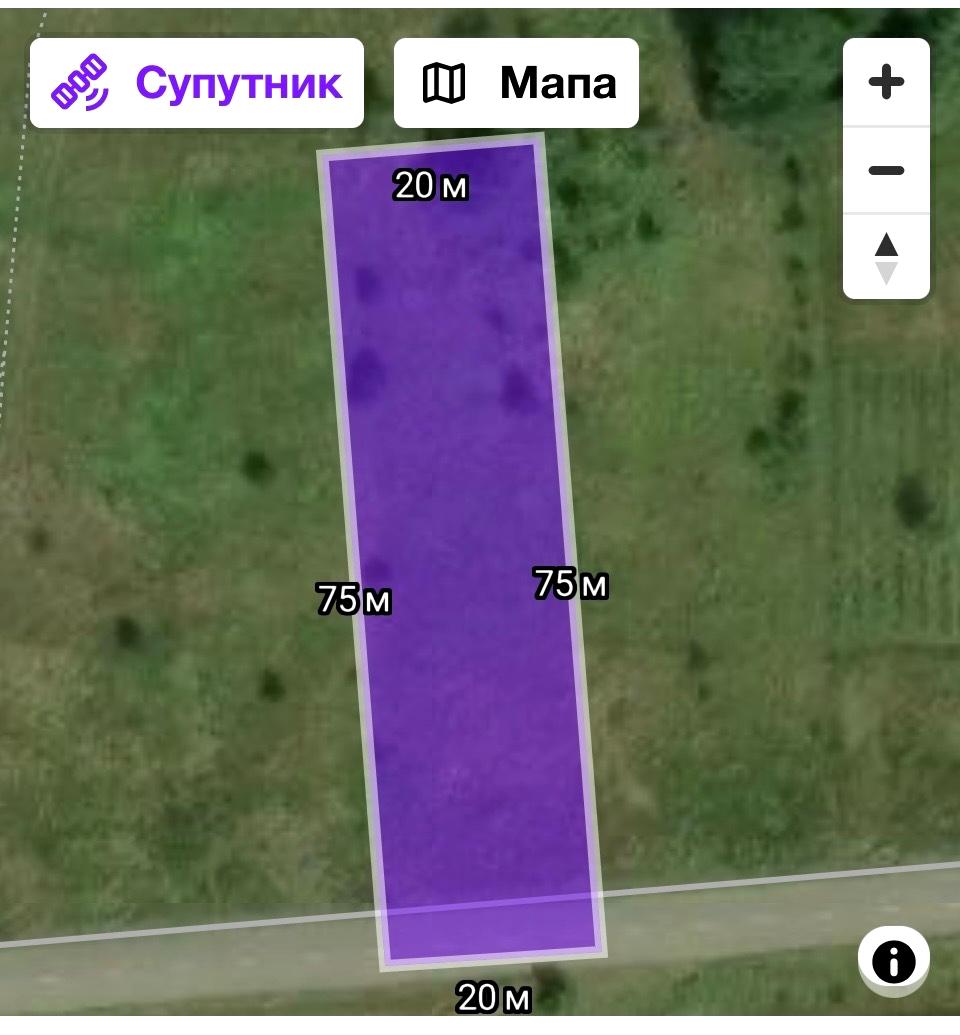Zoom in on the map
This screenshot has height=1035, width=960.
tap(886, 82)
